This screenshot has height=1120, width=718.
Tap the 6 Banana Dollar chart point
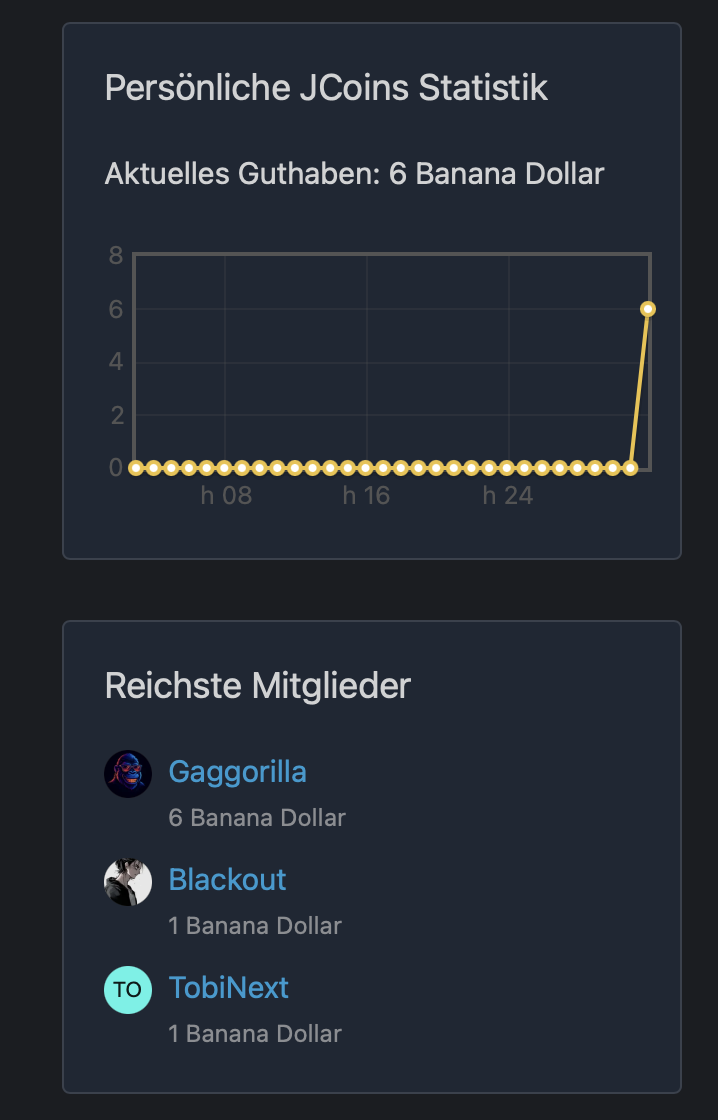point(647,309)
